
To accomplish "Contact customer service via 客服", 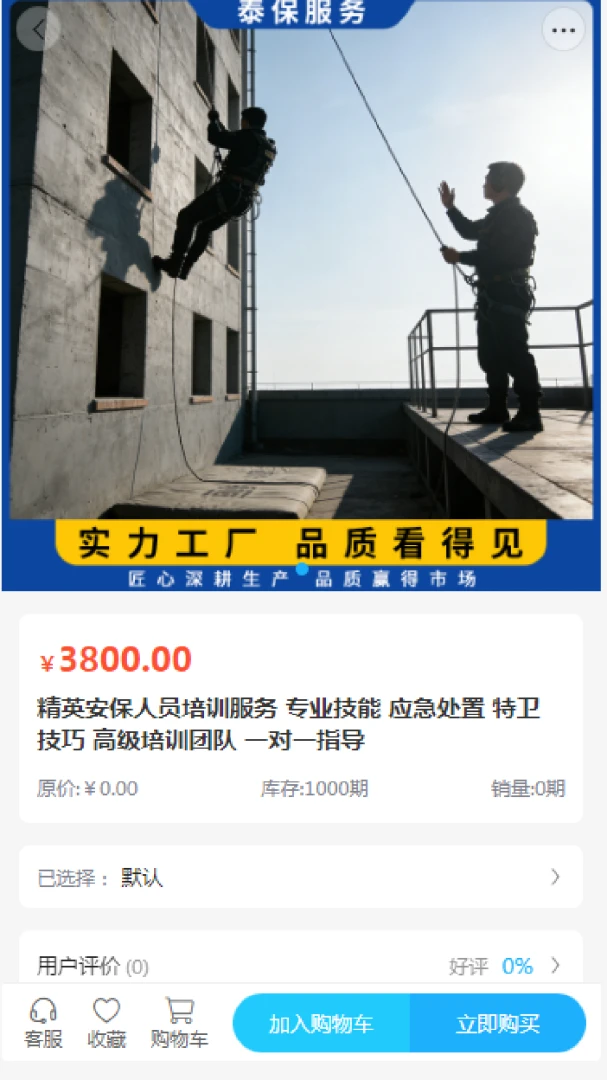I will [x=43, y=1024].
